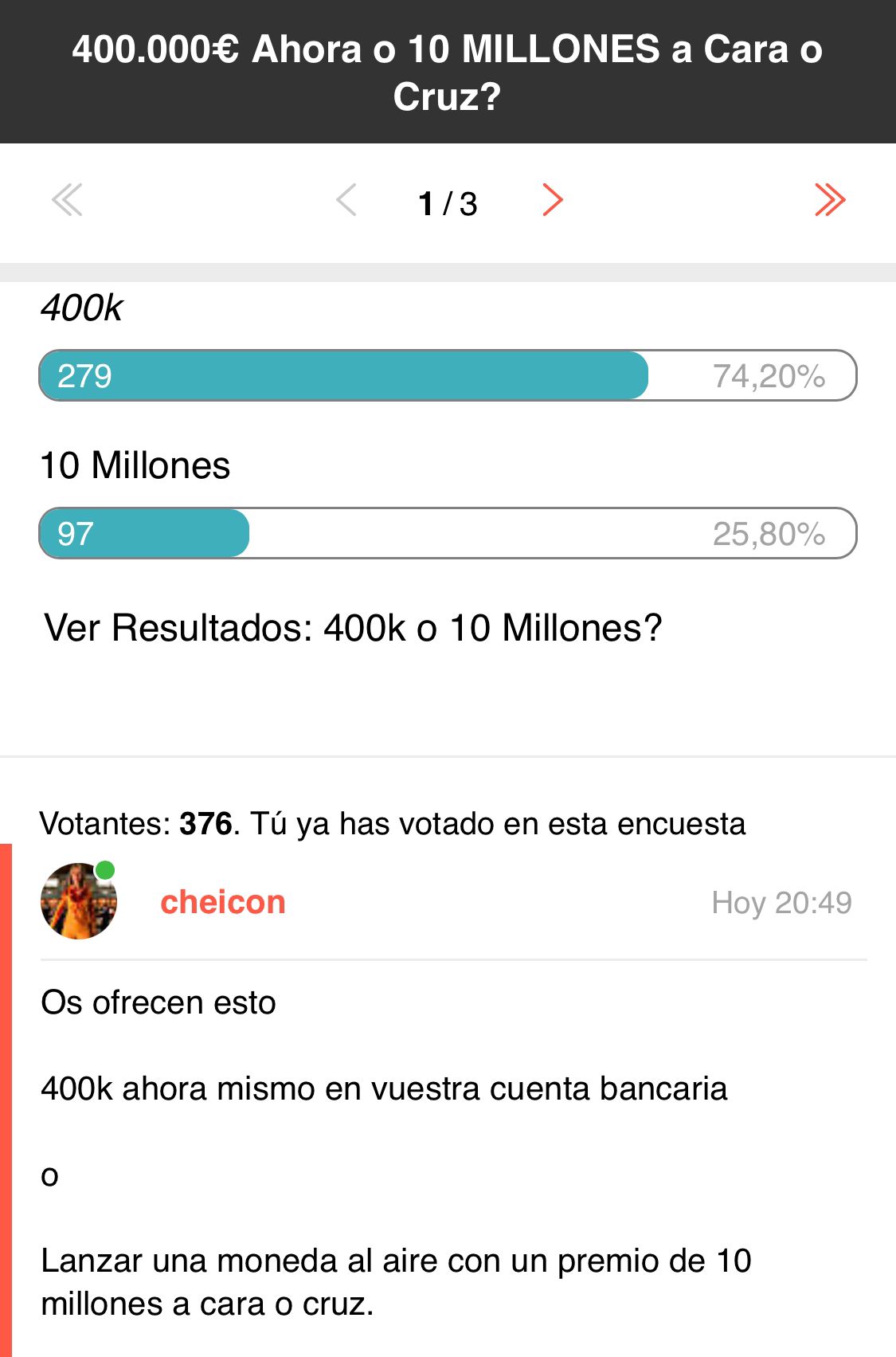
Task: Go to the next page of the thread
Action: [x=553, y=200]
